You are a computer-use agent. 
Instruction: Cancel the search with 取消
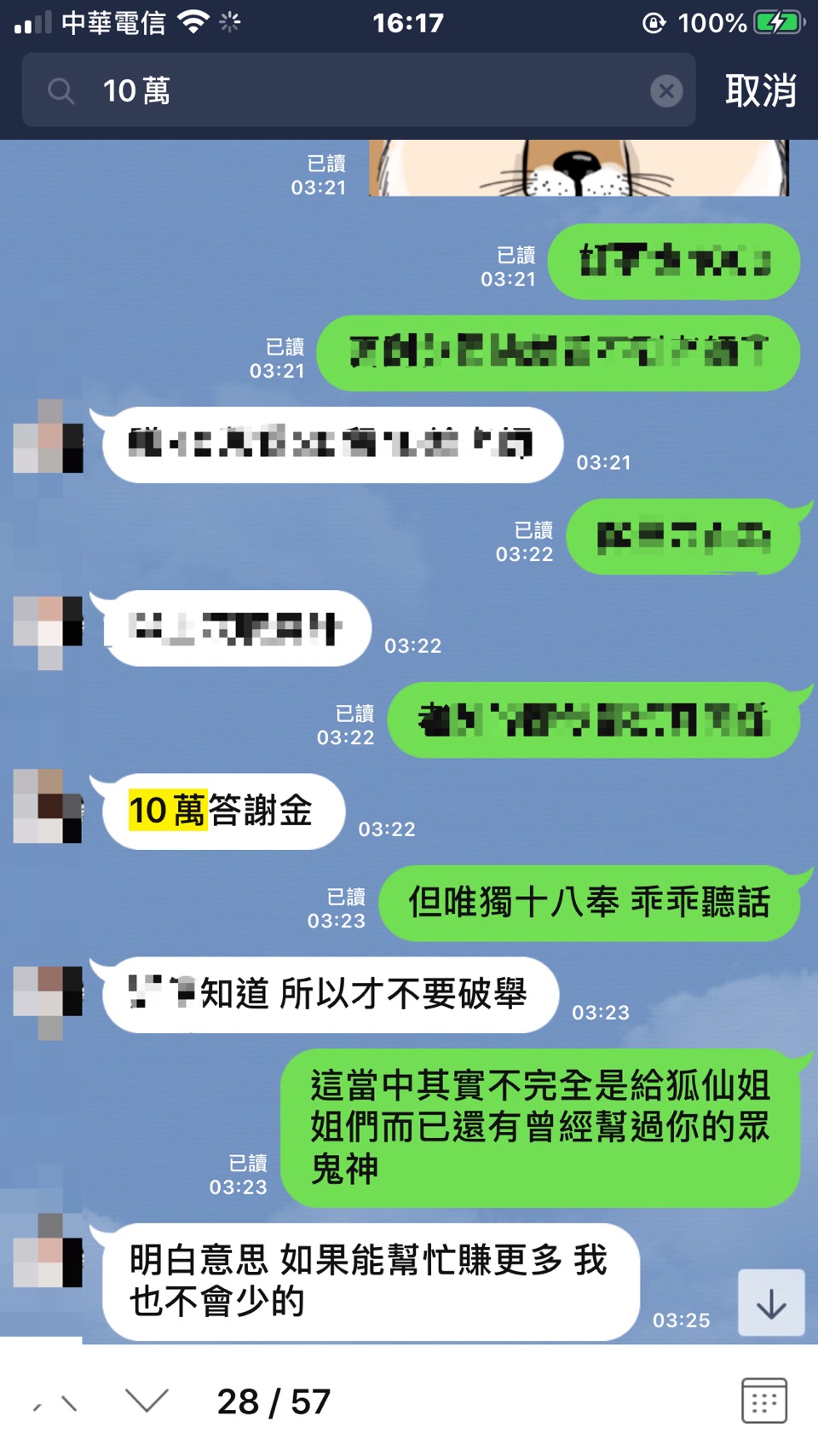[760, 90]
